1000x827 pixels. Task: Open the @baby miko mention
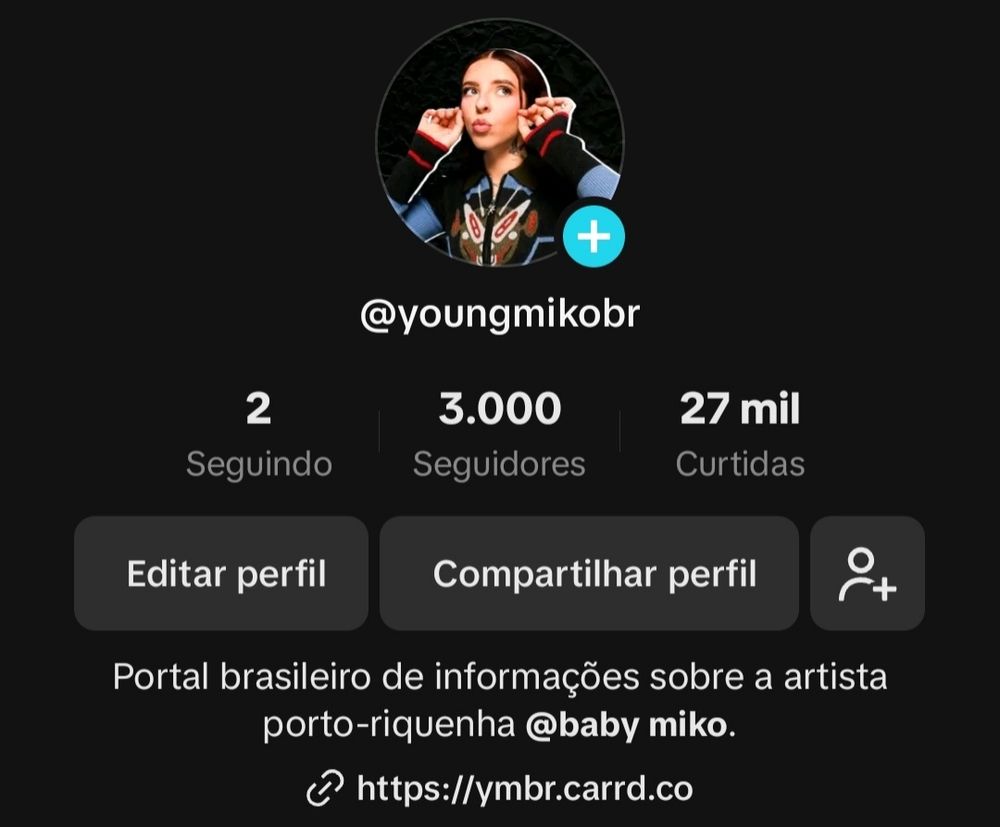(627, 725)
